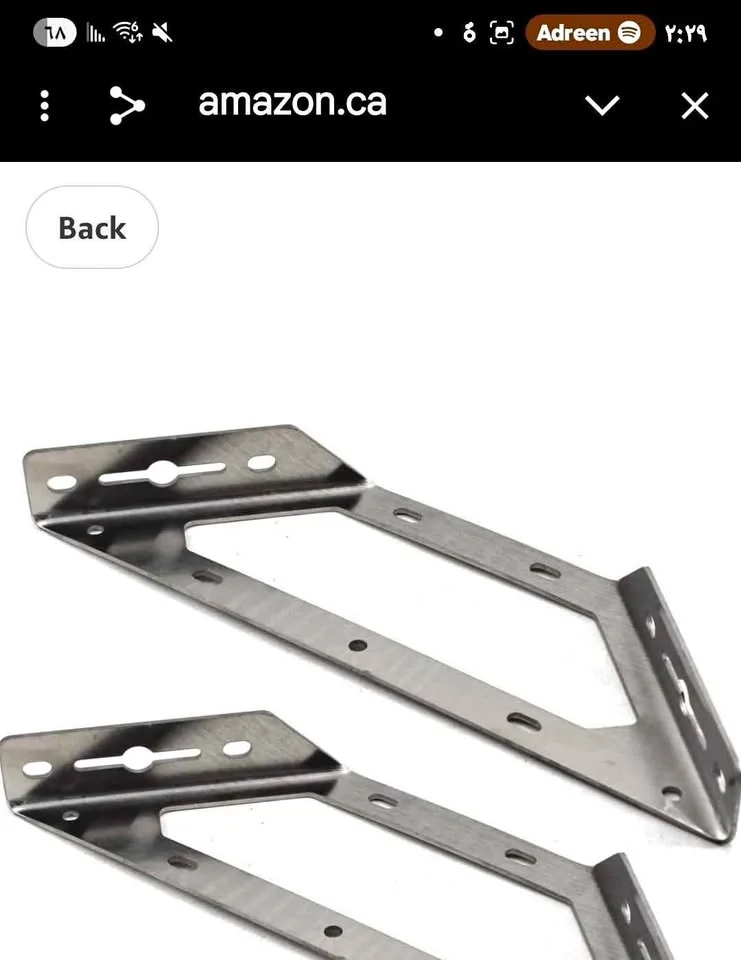The width and height of the screenshot is (741, 960).
Task: Select the black top toolbar header
Action: [x=370, y=104]
